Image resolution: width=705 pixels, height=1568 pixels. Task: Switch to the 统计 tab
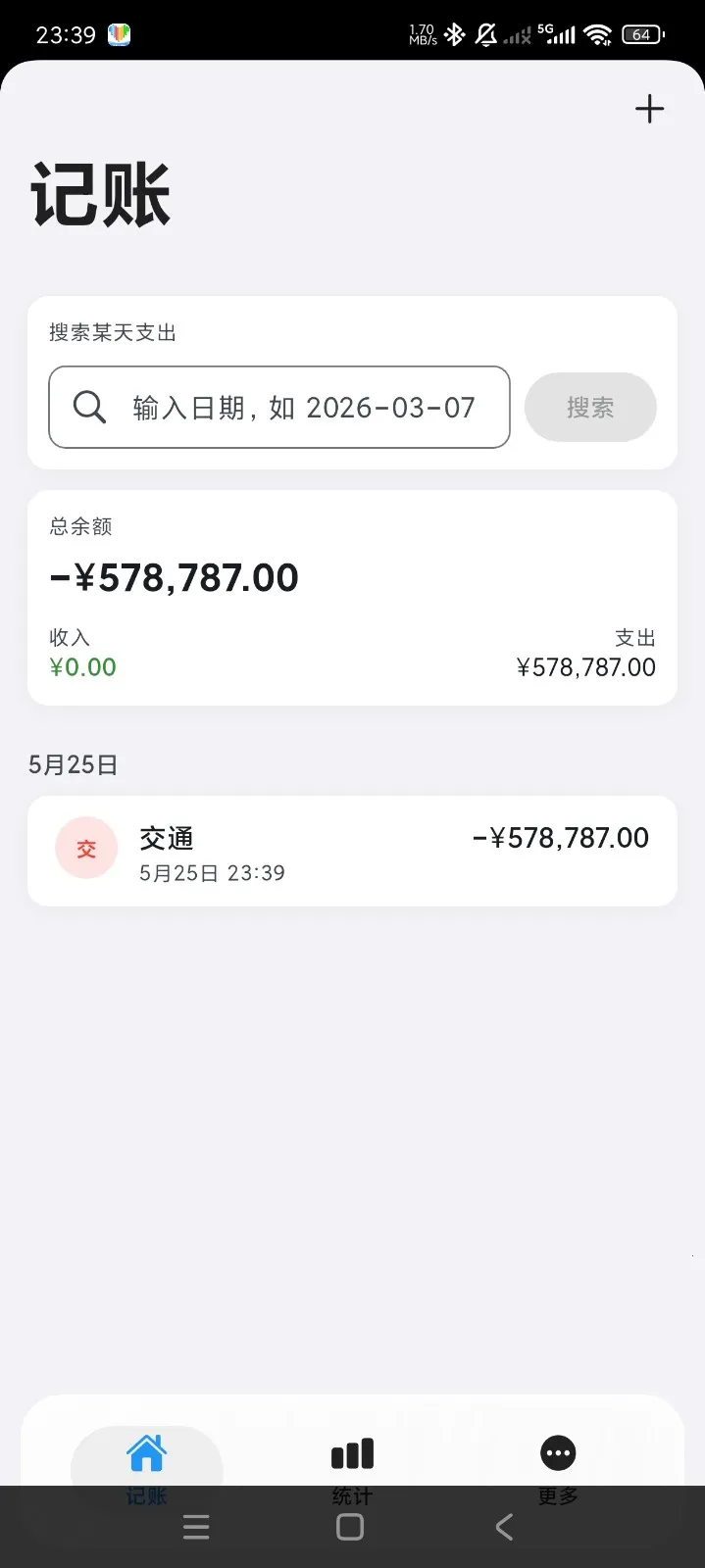[x=352, y=1467]
